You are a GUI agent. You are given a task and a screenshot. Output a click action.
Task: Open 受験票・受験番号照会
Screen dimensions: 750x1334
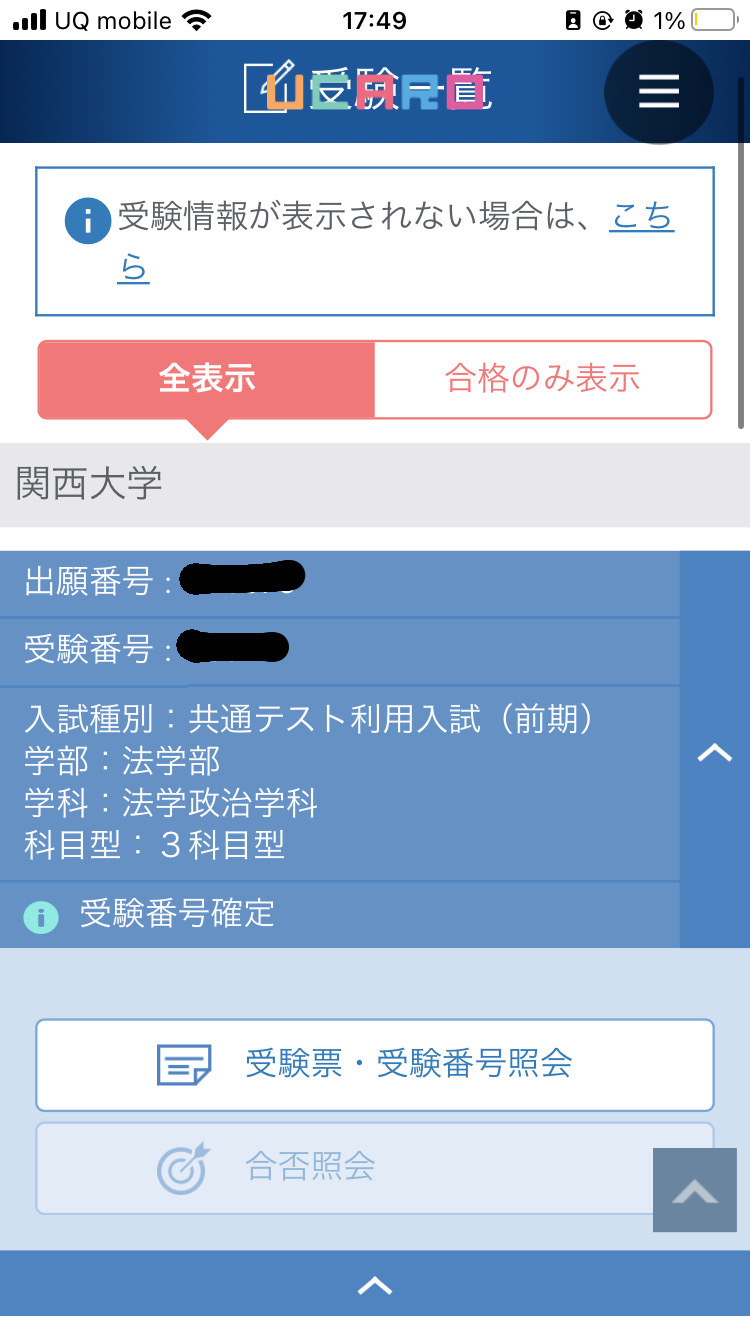[x=375, y=1065]
